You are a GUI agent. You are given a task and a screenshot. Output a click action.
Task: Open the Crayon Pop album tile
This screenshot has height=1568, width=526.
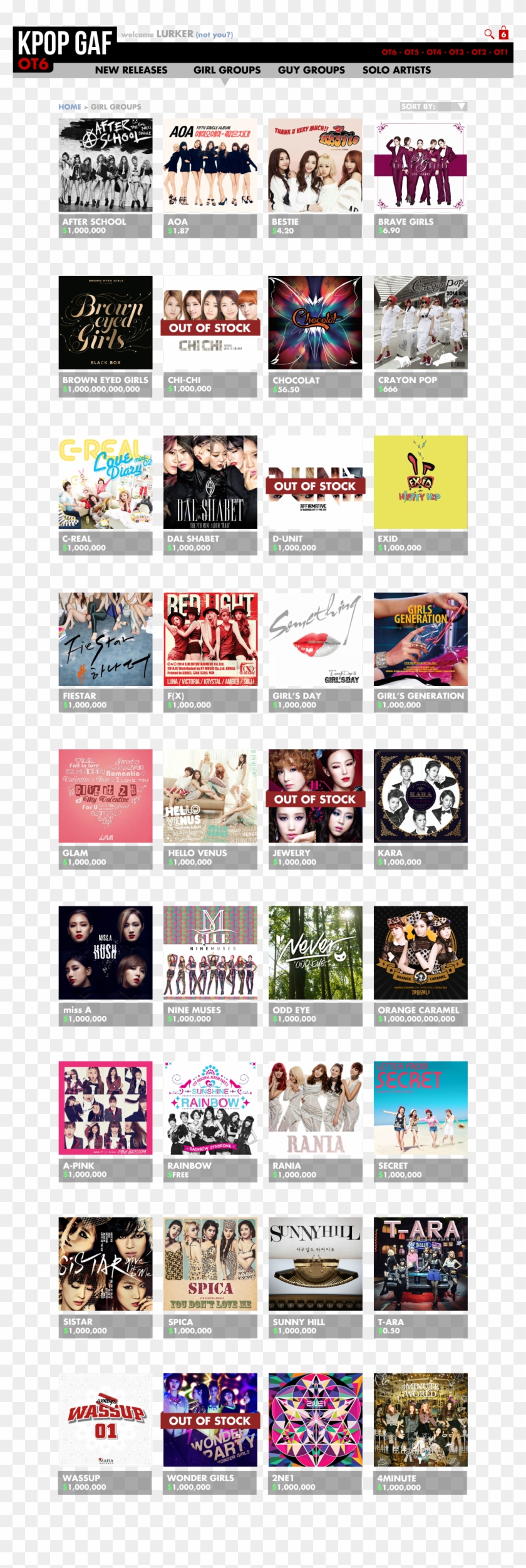coord(420,323)
